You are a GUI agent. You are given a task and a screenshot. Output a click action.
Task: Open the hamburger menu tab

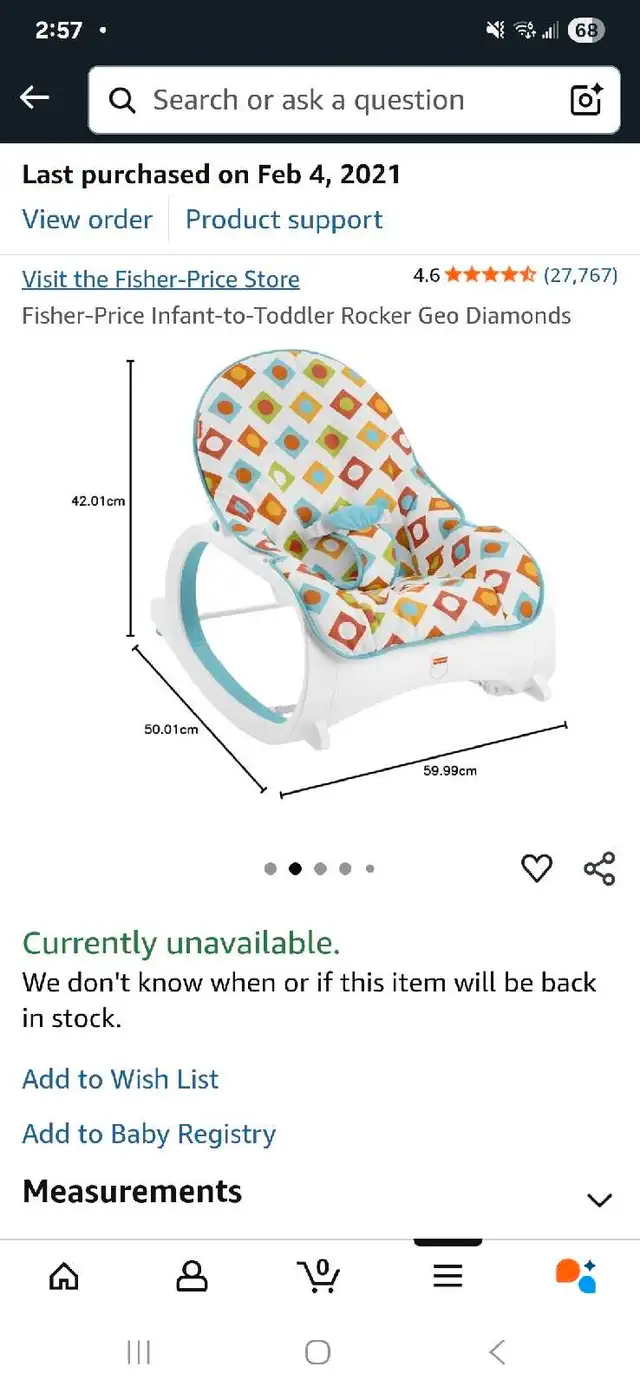447,1275
